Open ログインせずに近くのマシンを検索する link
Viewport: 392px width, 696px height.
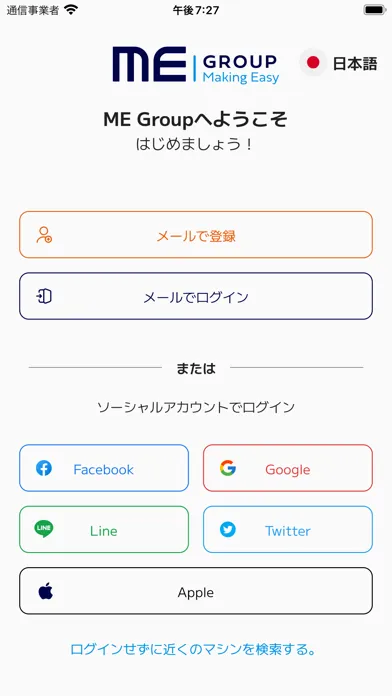coord(194,649)
